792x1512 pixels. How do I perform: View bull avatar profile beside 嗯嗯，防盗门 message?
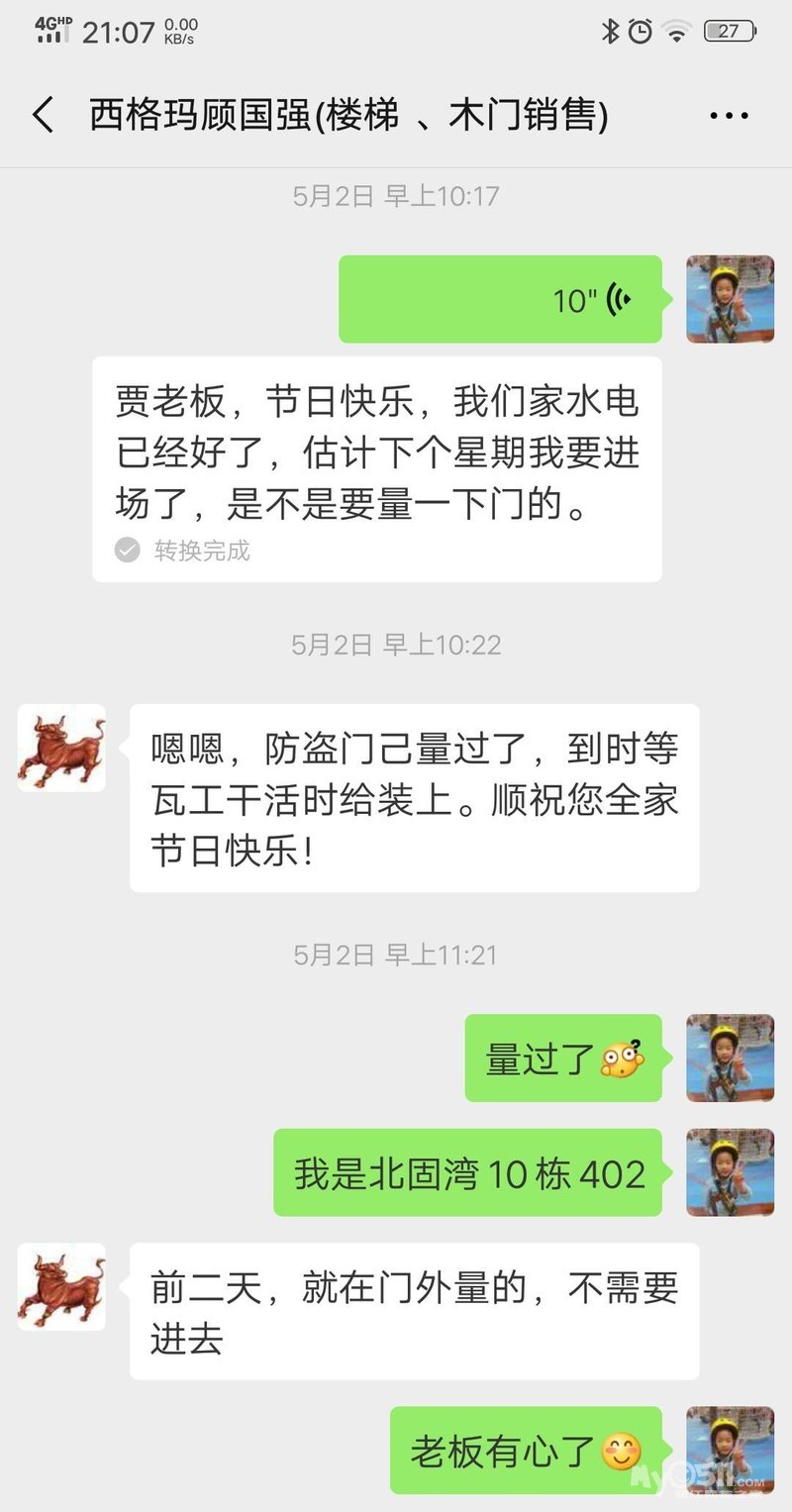click(x=61, y=748)
